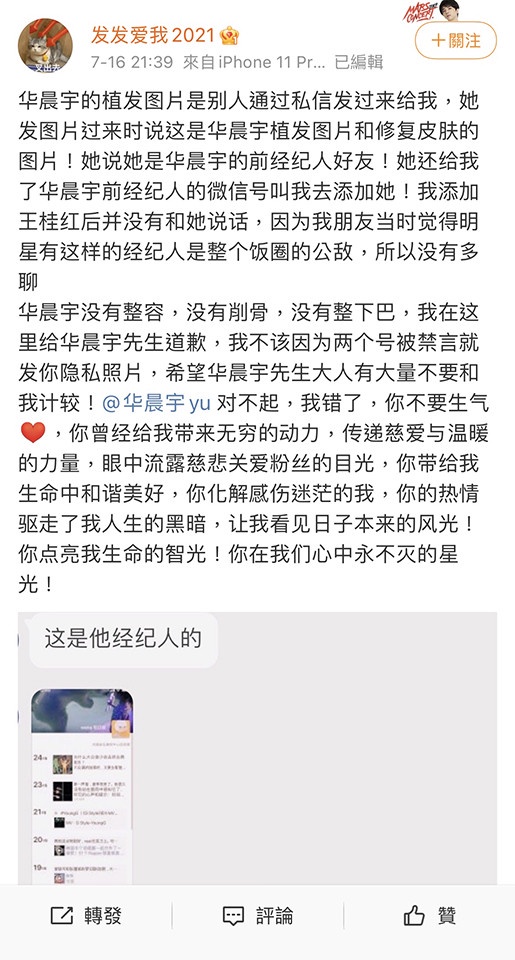515x960 pixels.
Task: Open 发发爱我2021 profile avatar
Action: [x=45, y=45]
